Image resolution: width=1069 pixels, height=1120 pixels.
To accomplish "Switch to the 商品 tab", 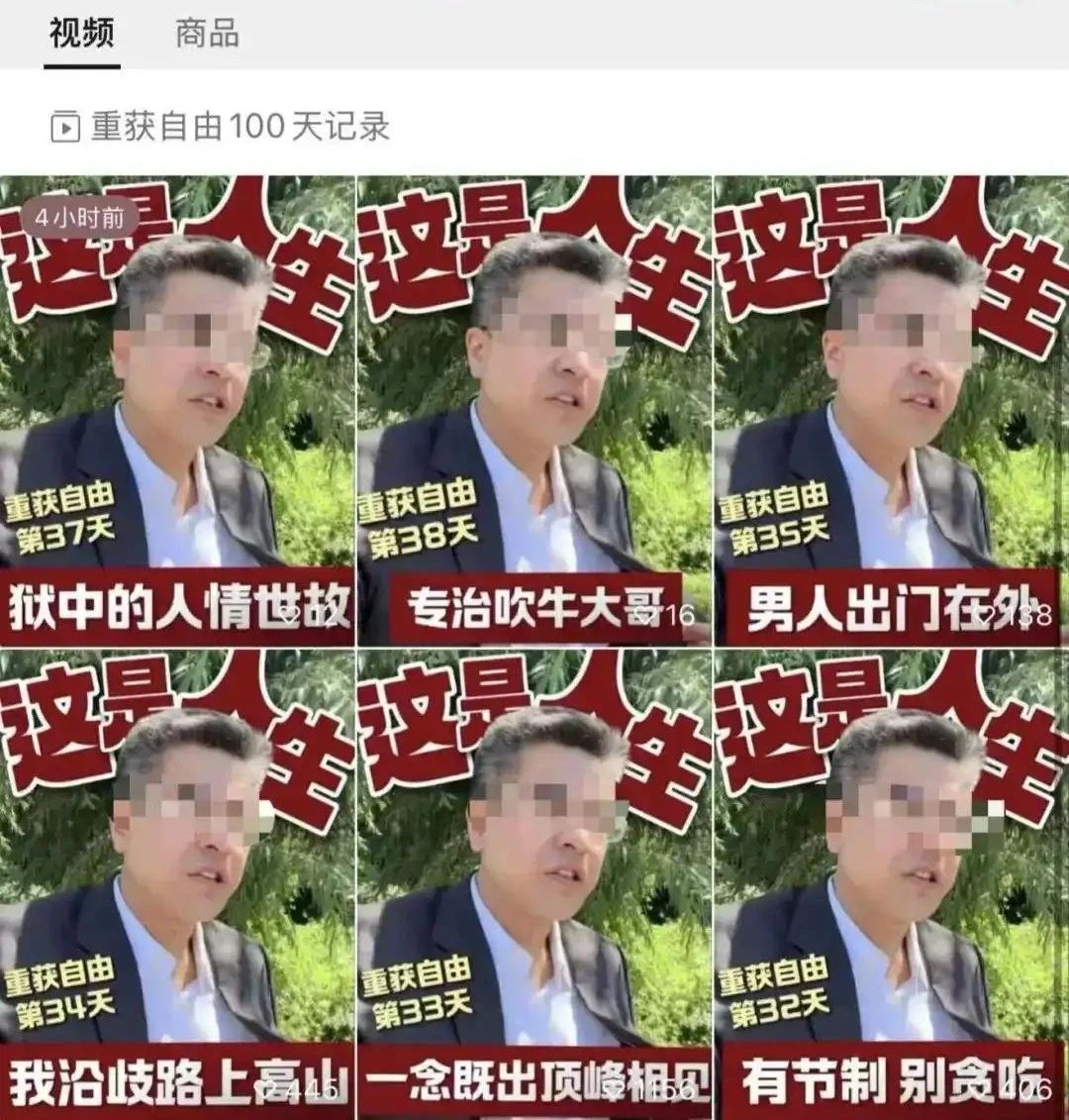I will tap(207, 34).
